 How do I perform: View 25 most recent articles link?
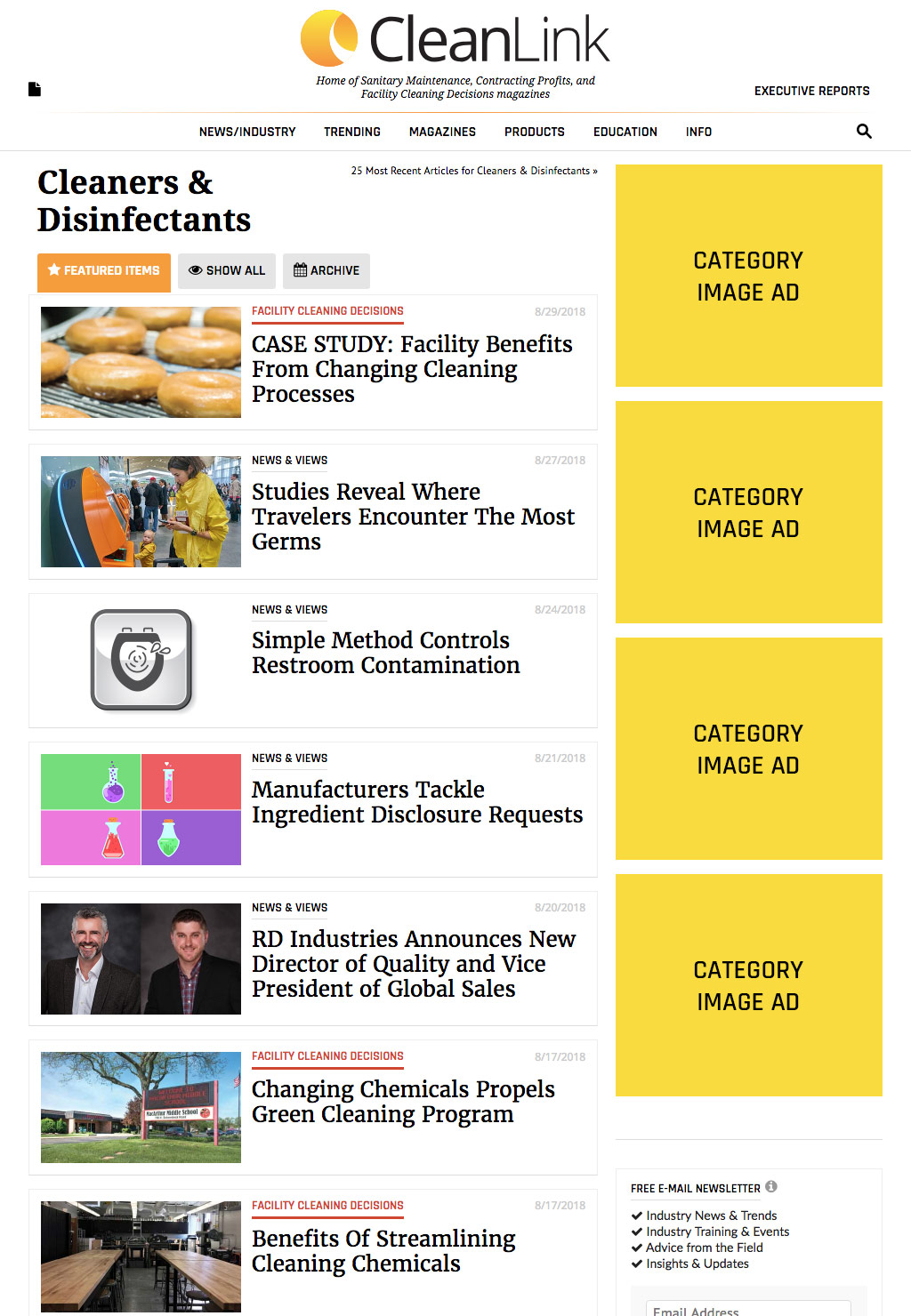(473, 171)
